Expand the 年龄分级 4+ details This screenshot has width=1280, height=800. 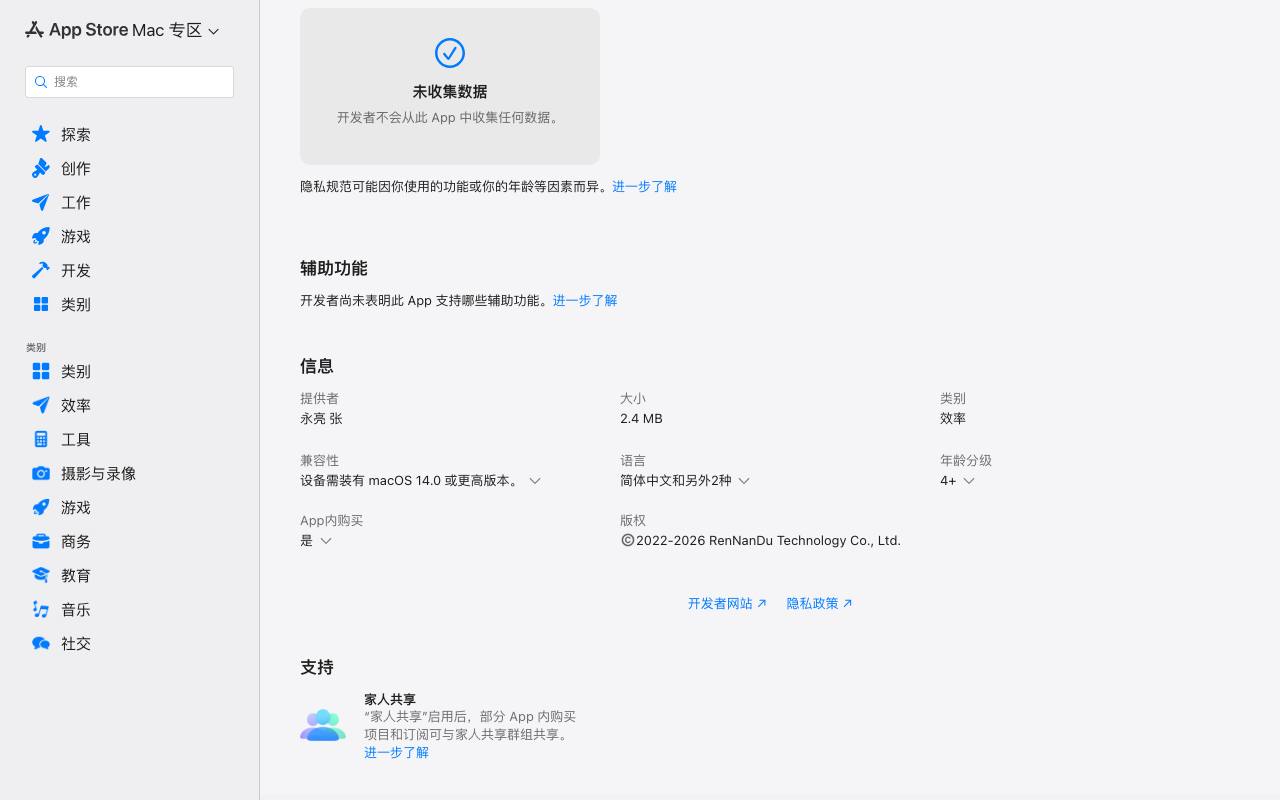point(957,480)
